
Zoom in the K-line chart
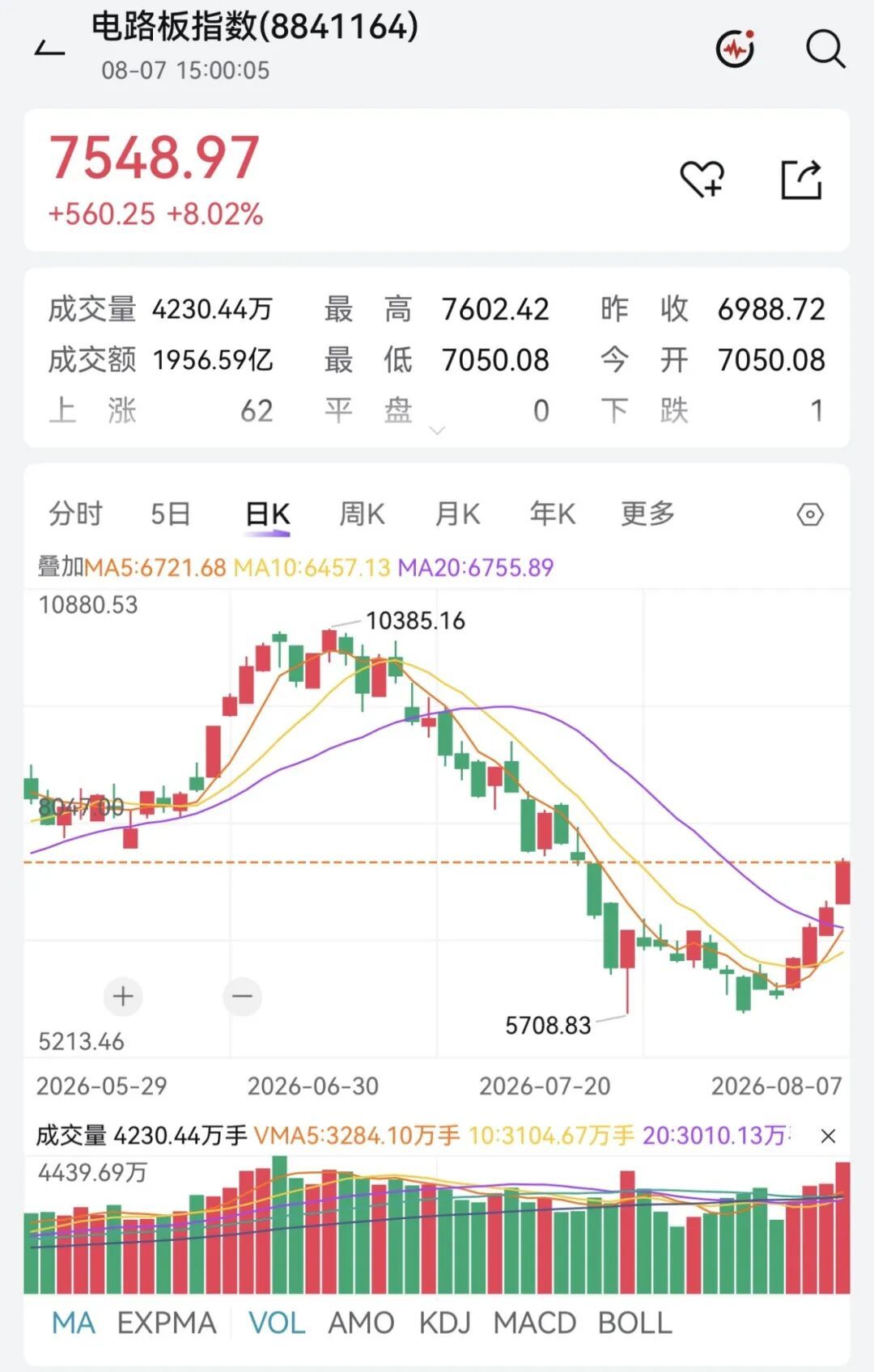(123, 996)
